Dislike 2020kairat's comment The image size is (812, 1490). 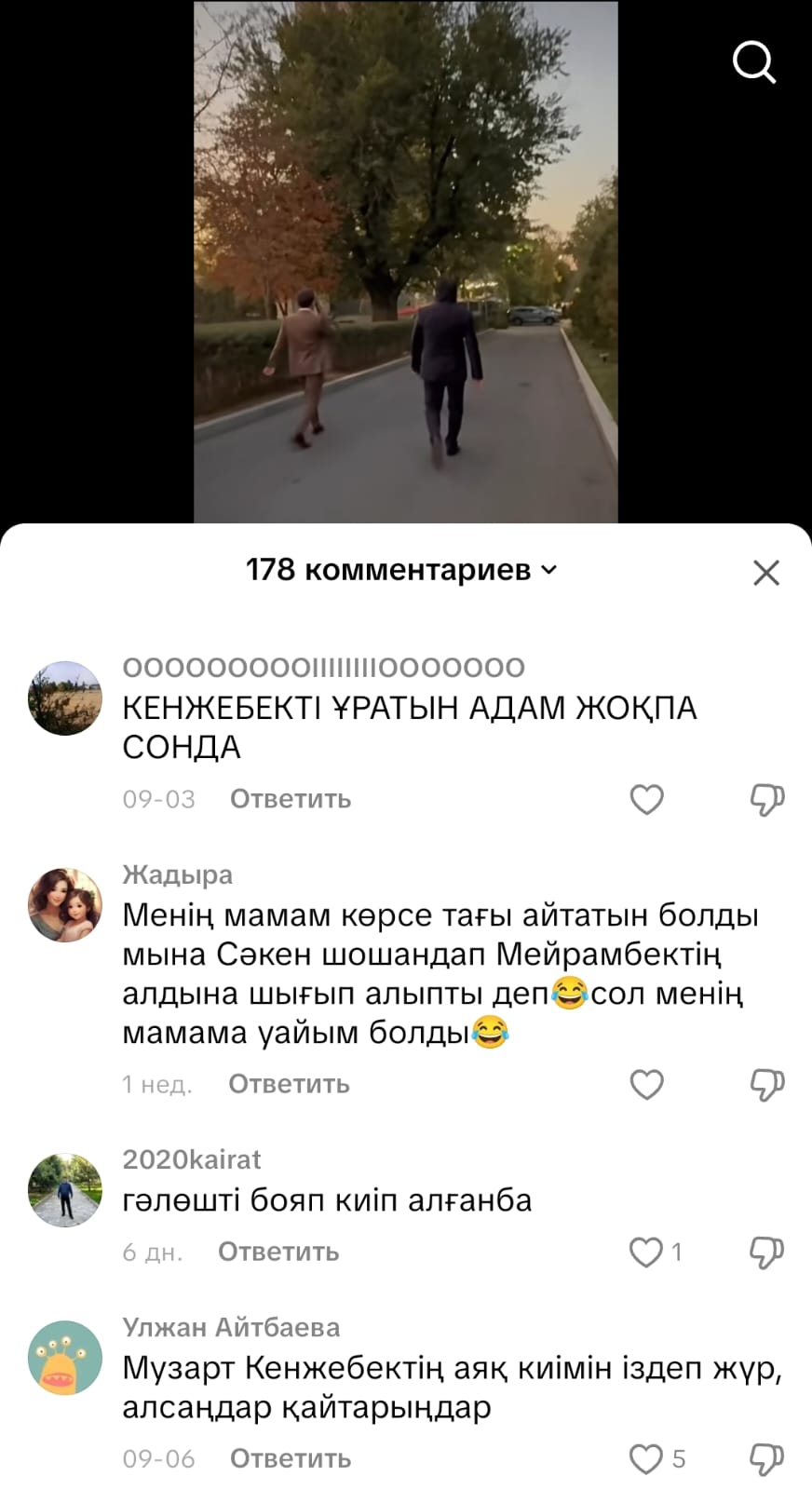point(766,1253)
